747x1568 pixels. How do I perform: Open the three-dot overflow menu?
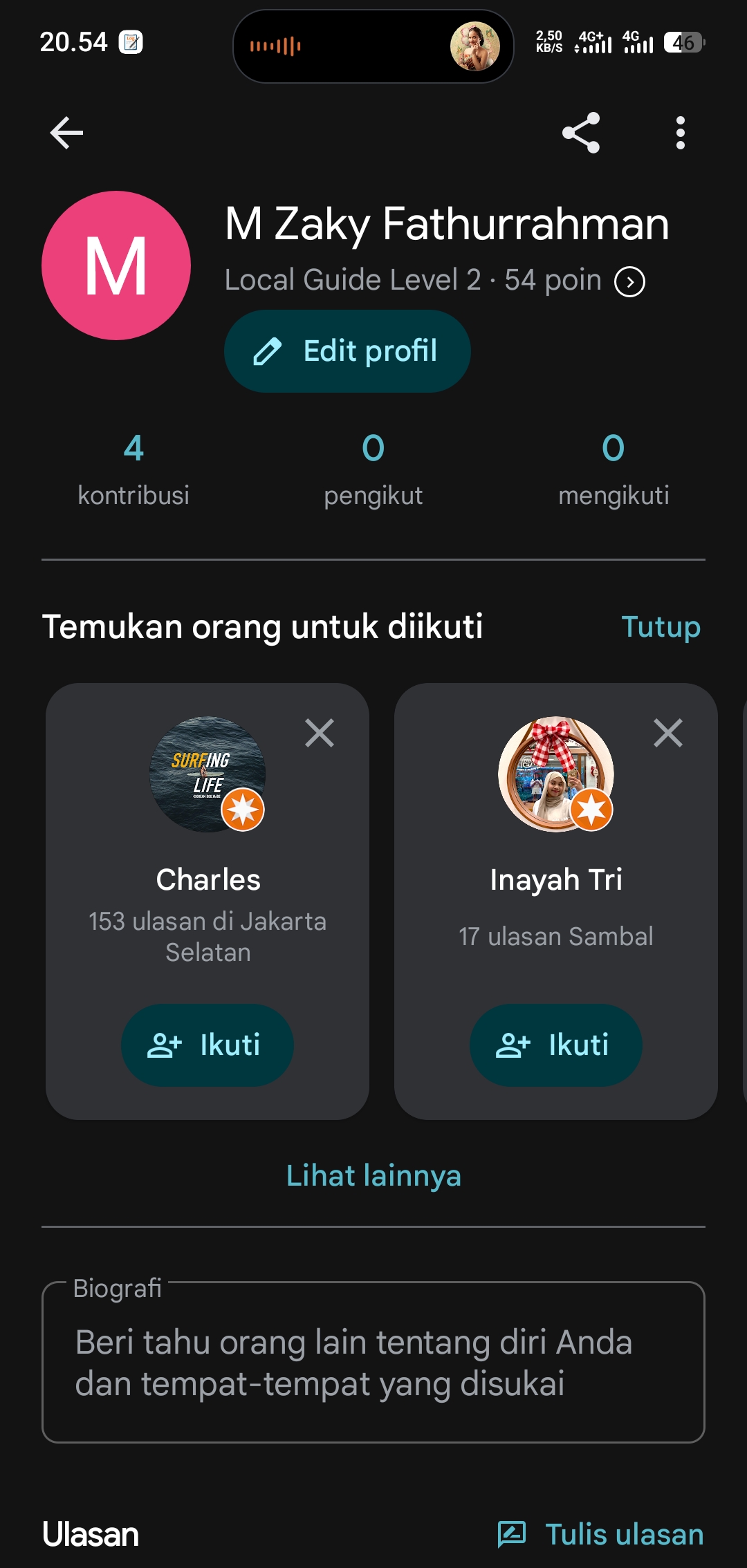point(681,133)
